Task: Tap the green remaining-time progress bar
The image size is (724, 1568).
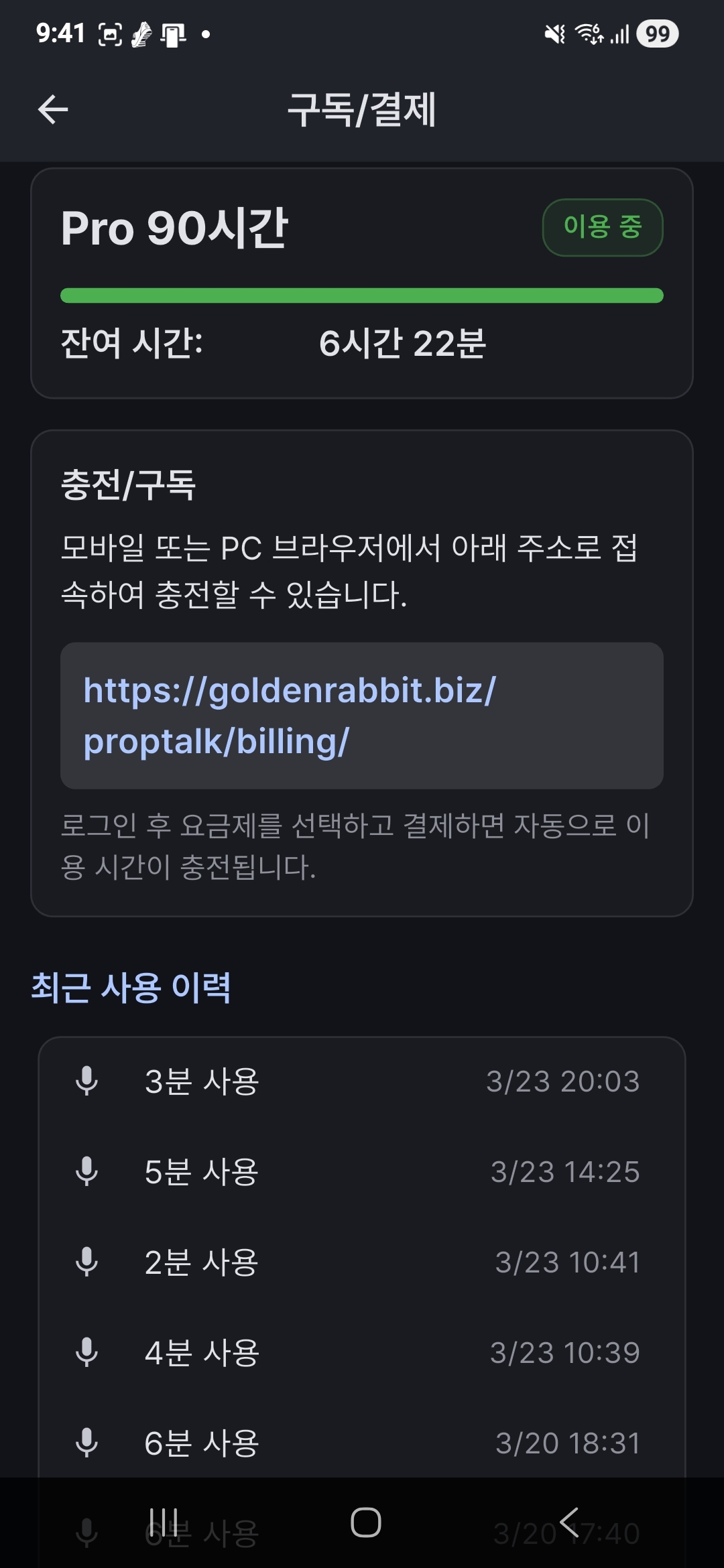Action: point(362,293)
